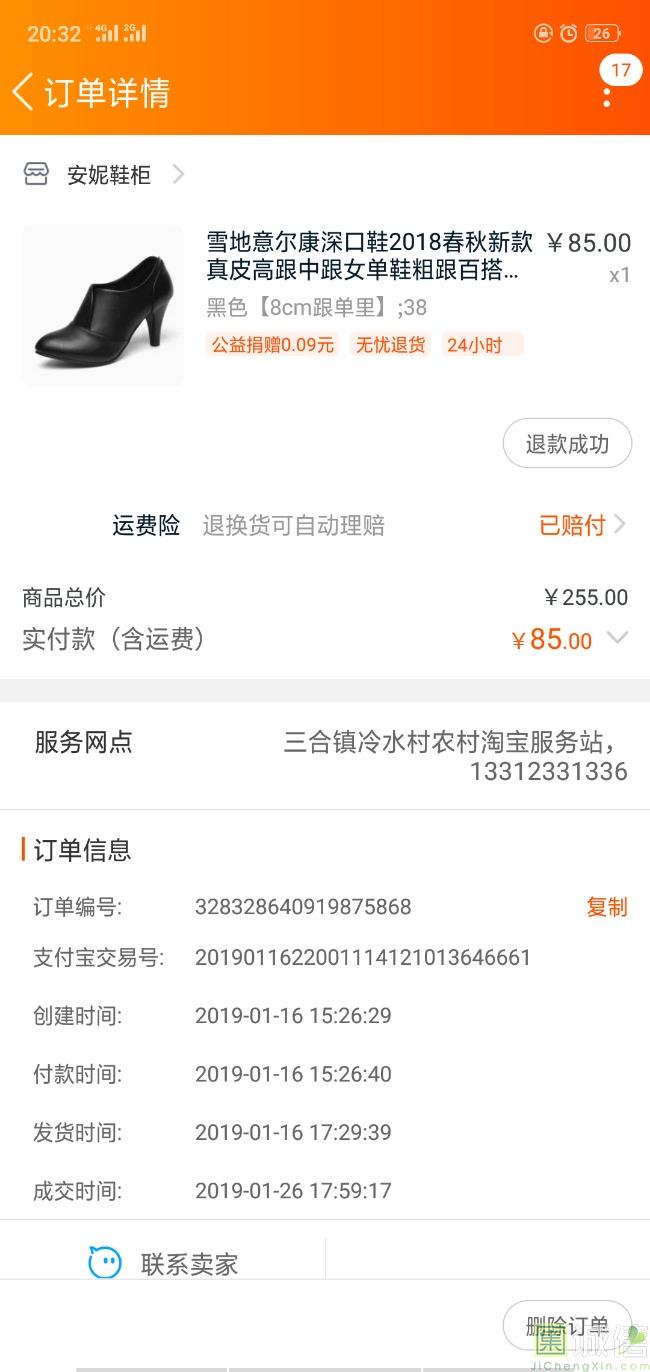View 运费险 已赔付 details
Screen dimensions: 650x1372
[x=582, y=525]
